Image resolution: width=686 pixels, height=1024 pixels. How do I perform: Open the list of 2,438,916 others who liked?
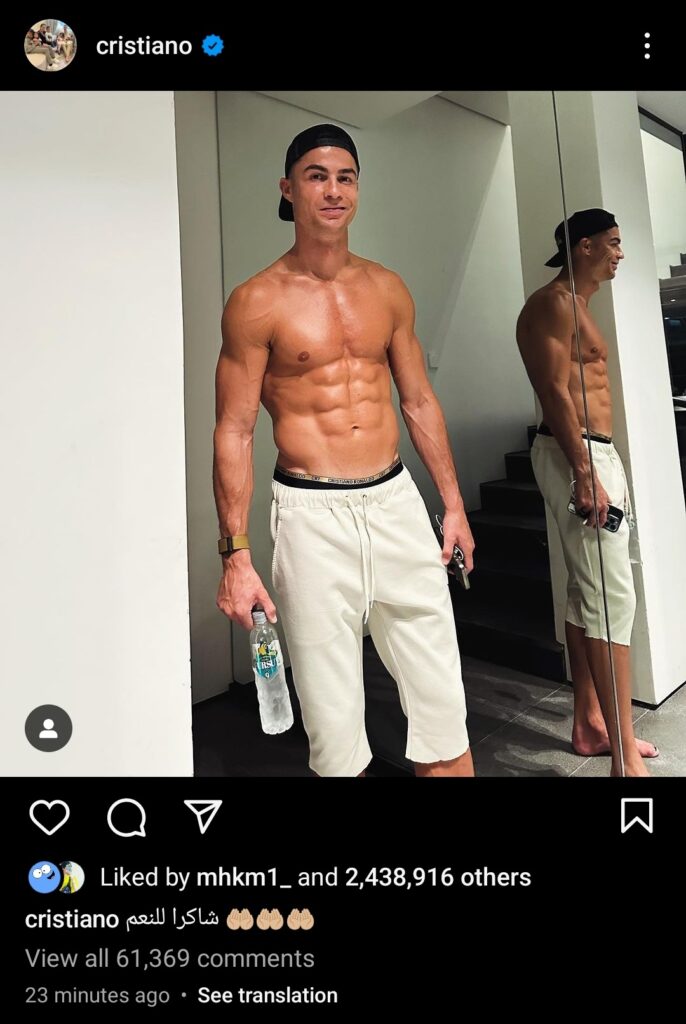point(438,878)
